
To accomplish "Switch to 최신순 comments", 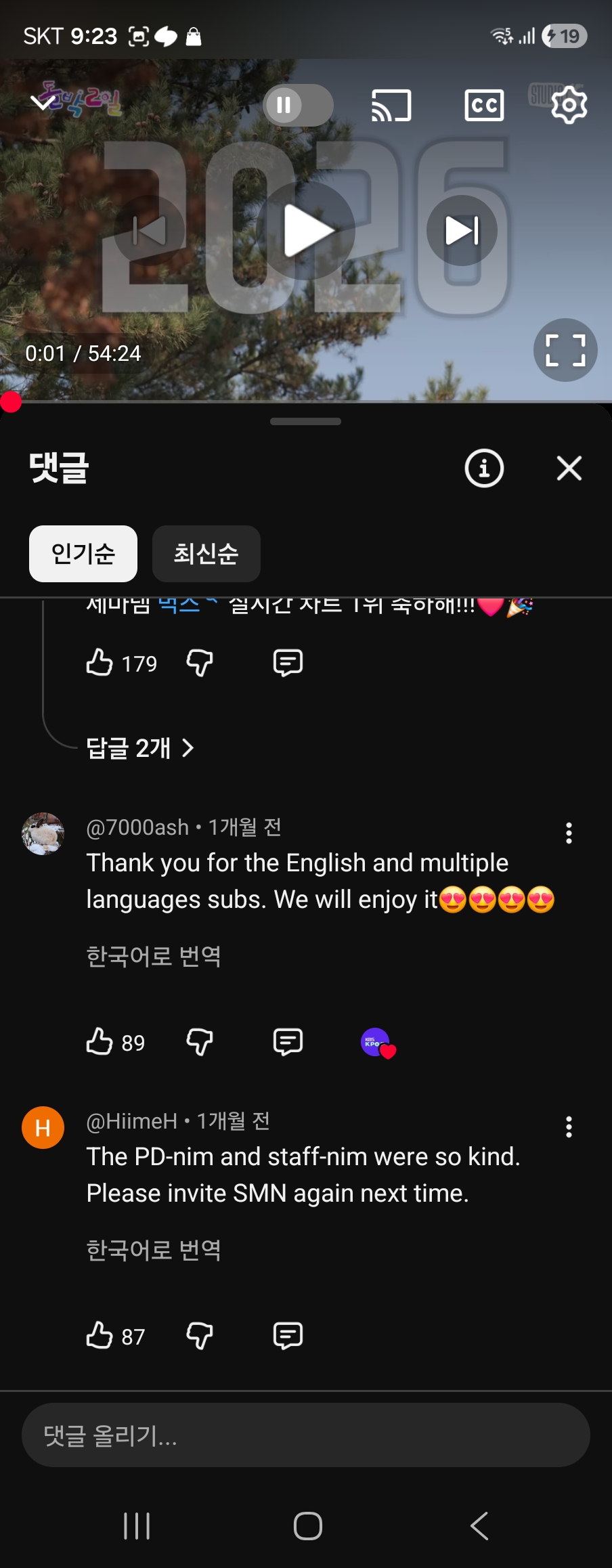I will click(x=206, y=554).
